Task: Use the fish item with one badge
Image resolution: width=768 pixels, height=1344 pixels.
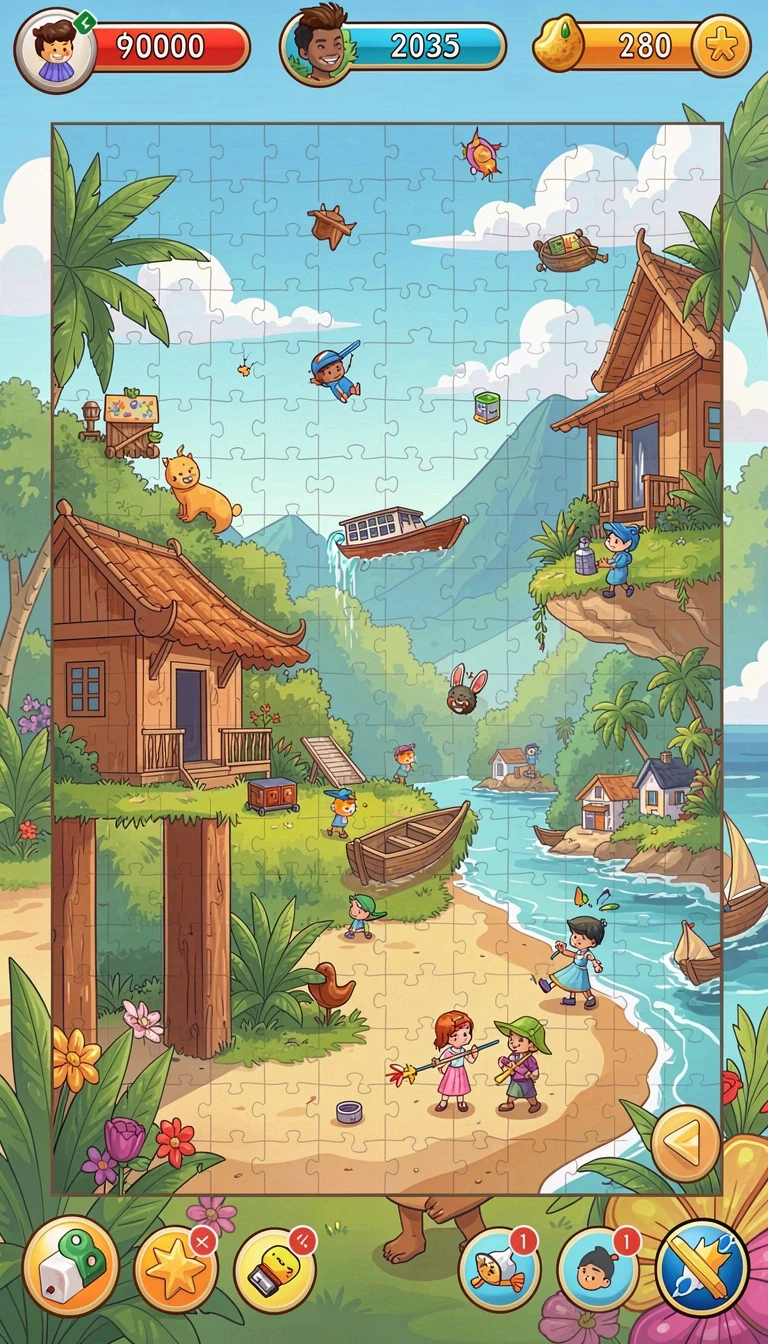Action: (499, 1268)
